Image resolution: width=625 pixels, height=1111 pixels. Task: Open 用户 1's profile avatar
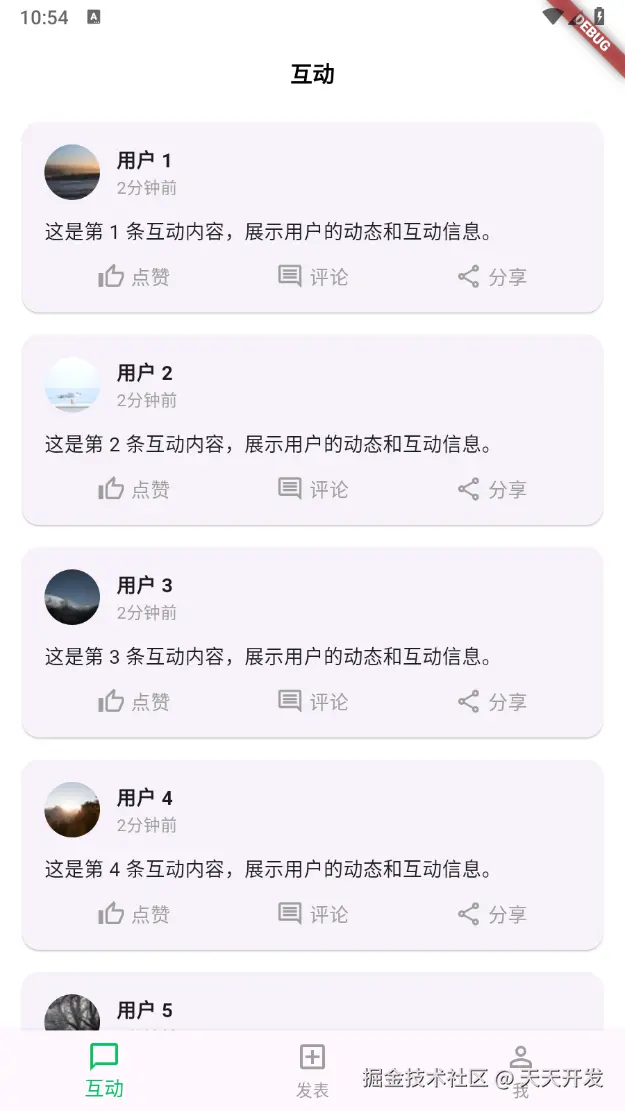tap(72, 172)
